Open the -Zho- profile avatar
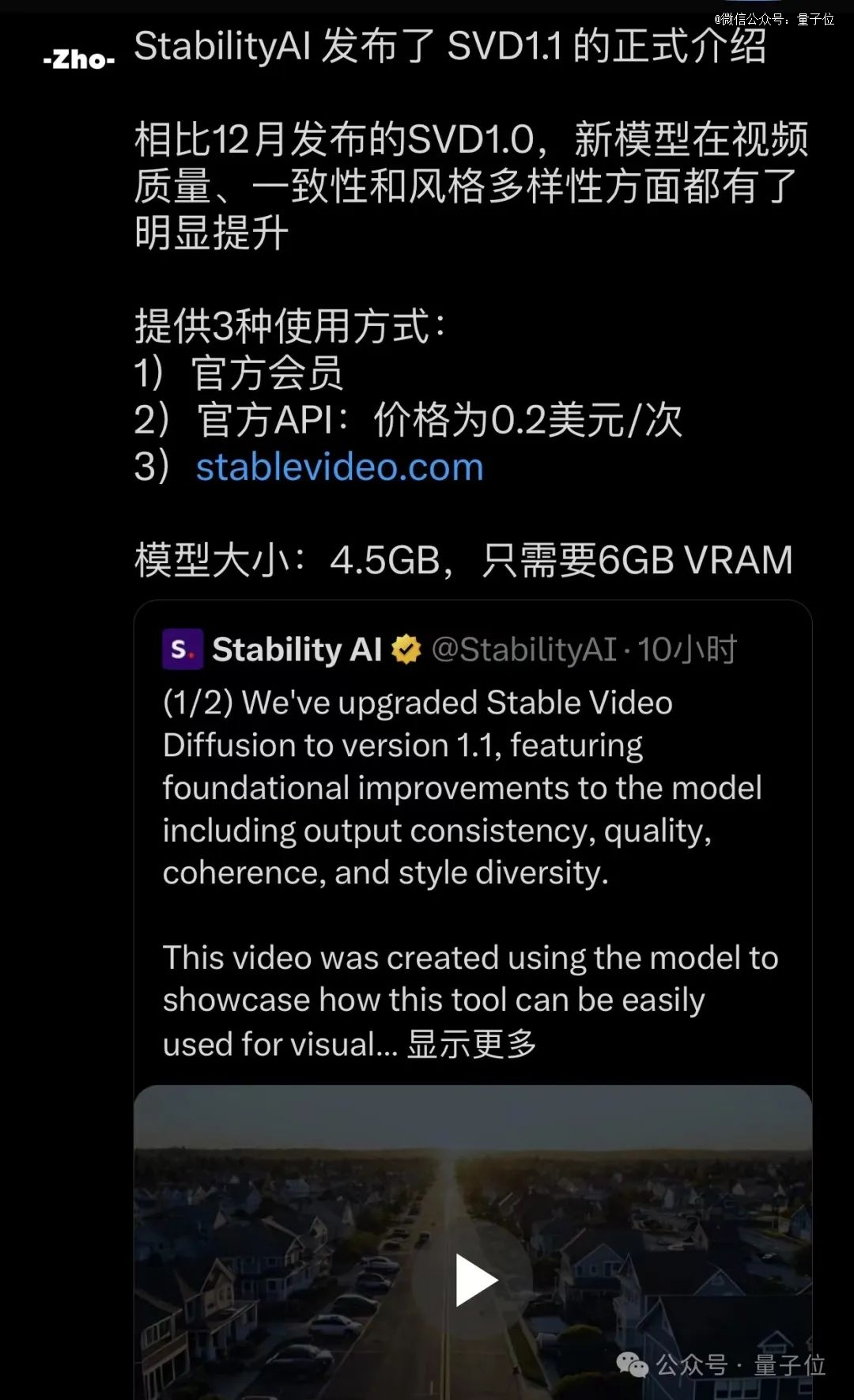 [79, 60]
